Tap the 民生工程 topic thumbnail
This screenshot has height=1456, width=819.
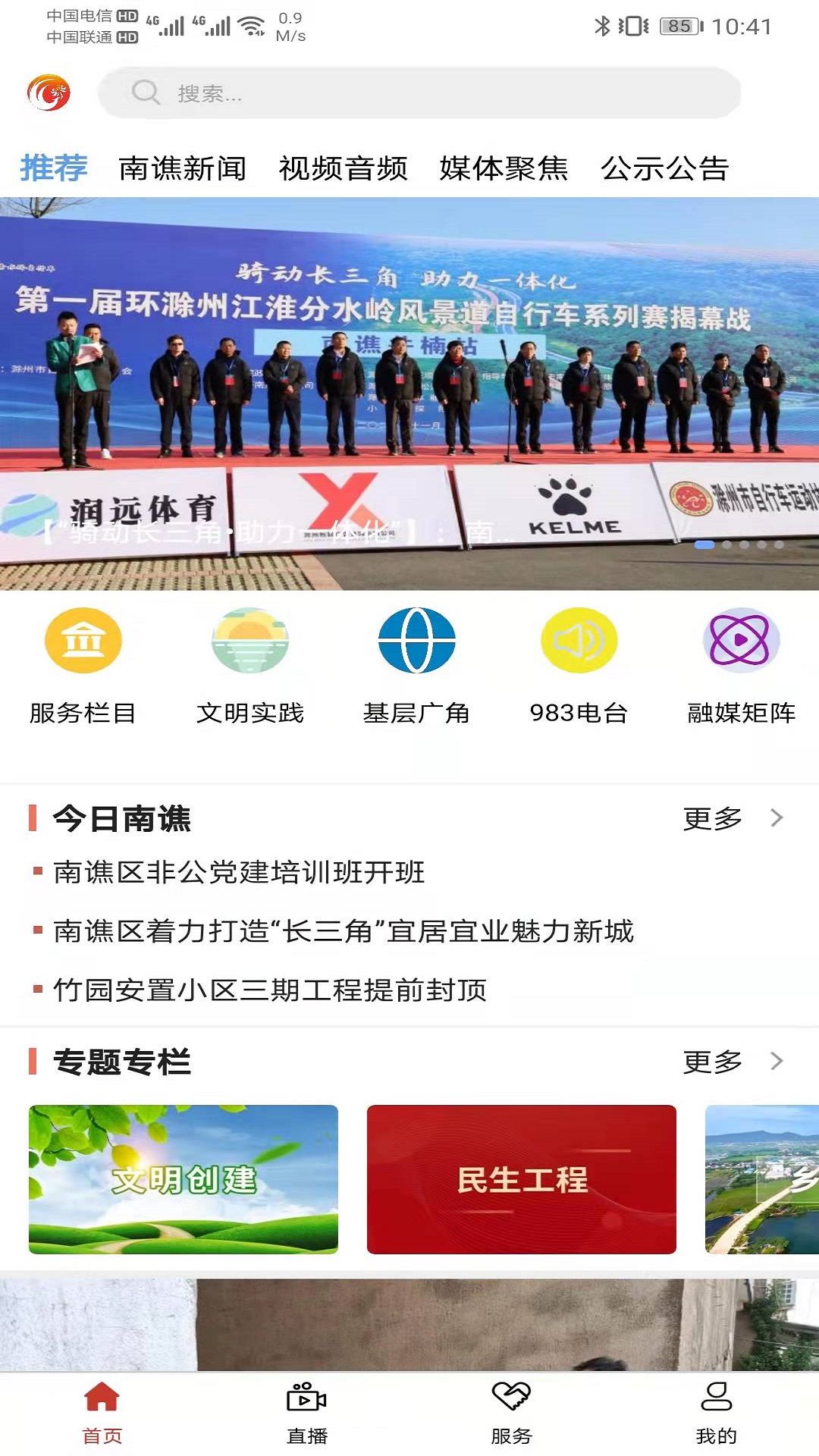pyautogui.click(x=521, y=1179)
